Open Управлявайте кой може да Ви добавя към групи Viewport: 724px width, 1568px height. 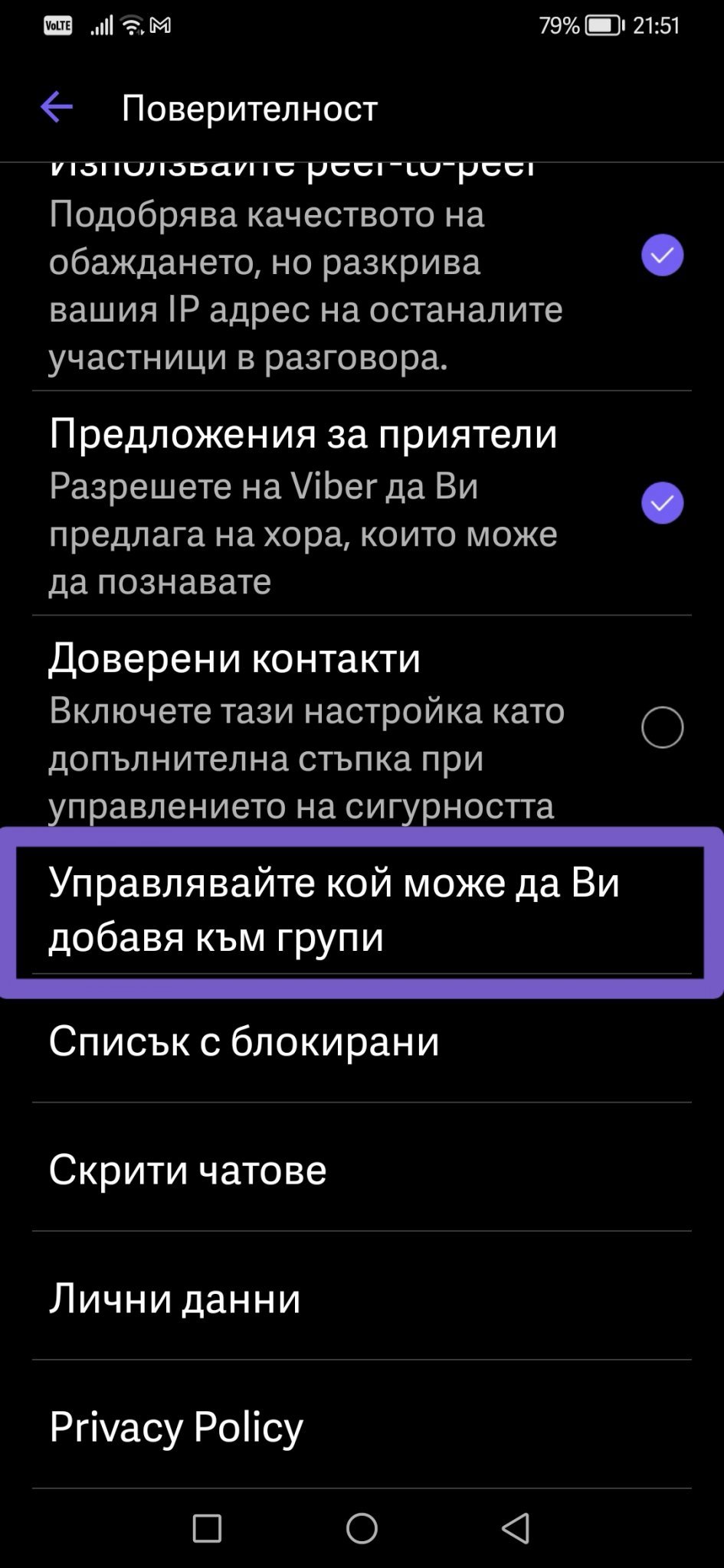point(362,910)
